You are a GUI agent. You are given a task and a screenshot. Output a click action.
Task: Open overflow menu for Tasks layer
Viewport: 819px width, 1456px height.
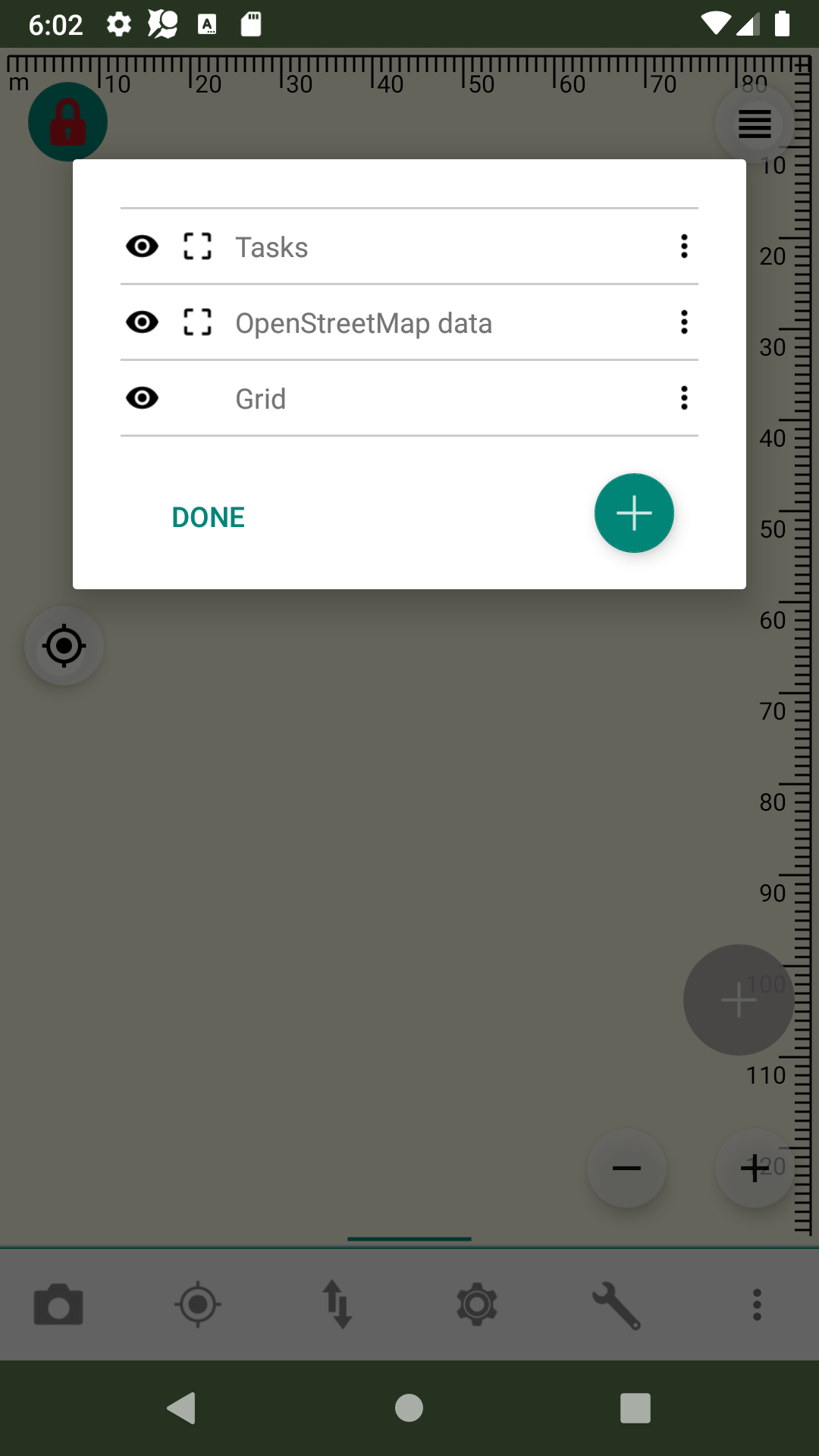pos(684,246)
